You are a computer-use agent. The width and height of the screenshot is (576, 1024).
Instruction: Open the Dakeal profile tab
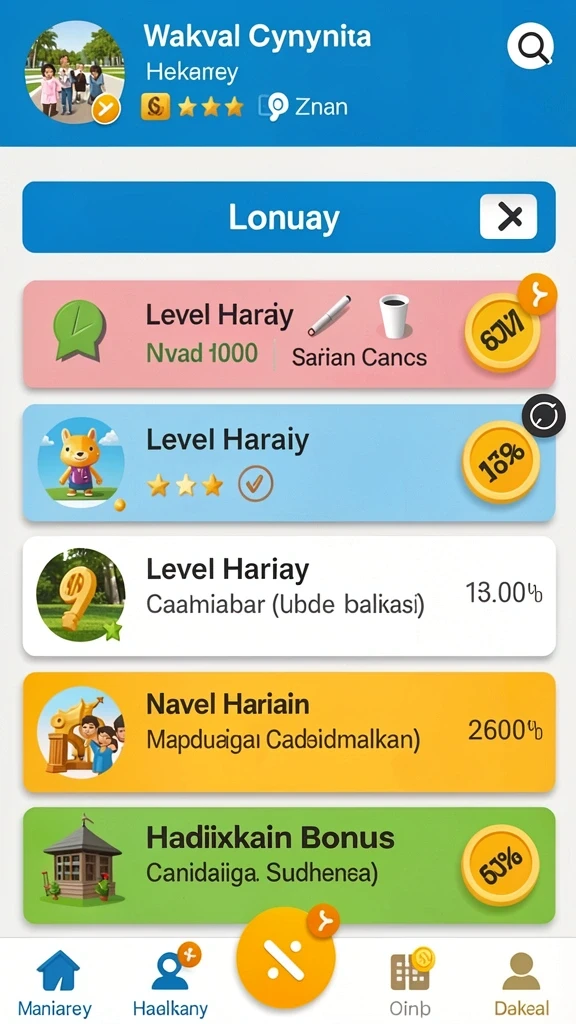click(x=521, y=982)
